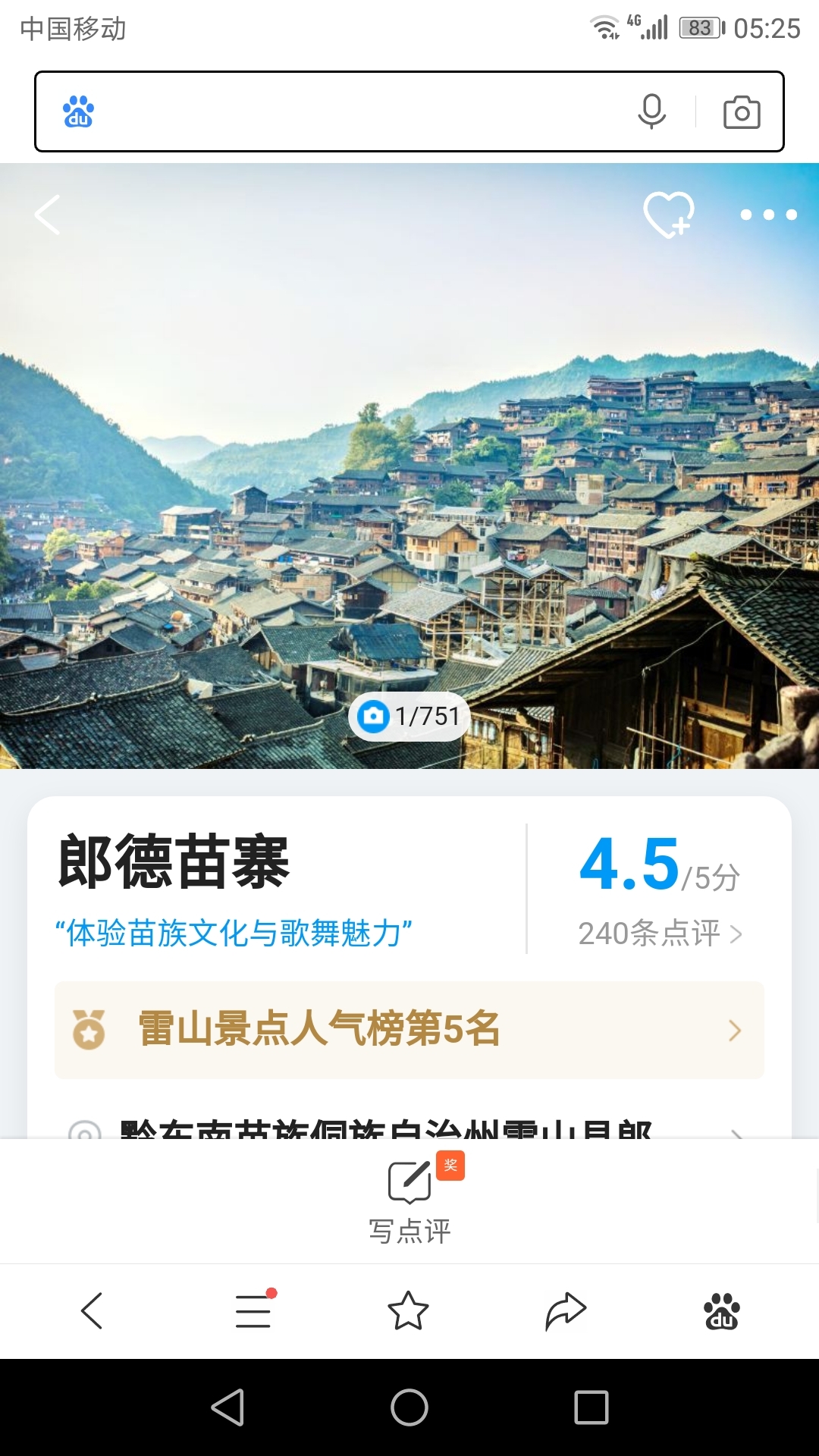Share this page

[x=566, y=1311]
